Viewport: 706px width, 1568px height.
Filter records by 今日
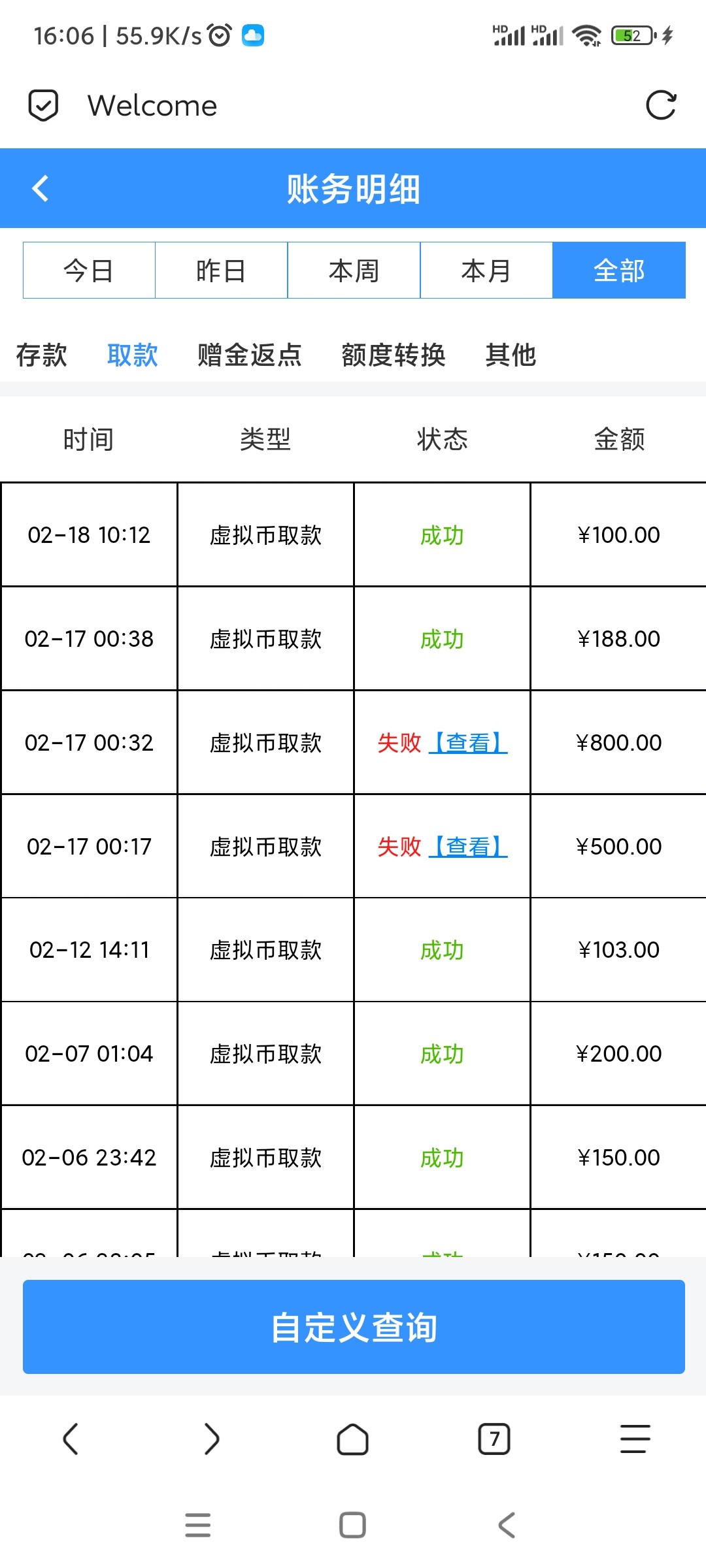point(89,270)
